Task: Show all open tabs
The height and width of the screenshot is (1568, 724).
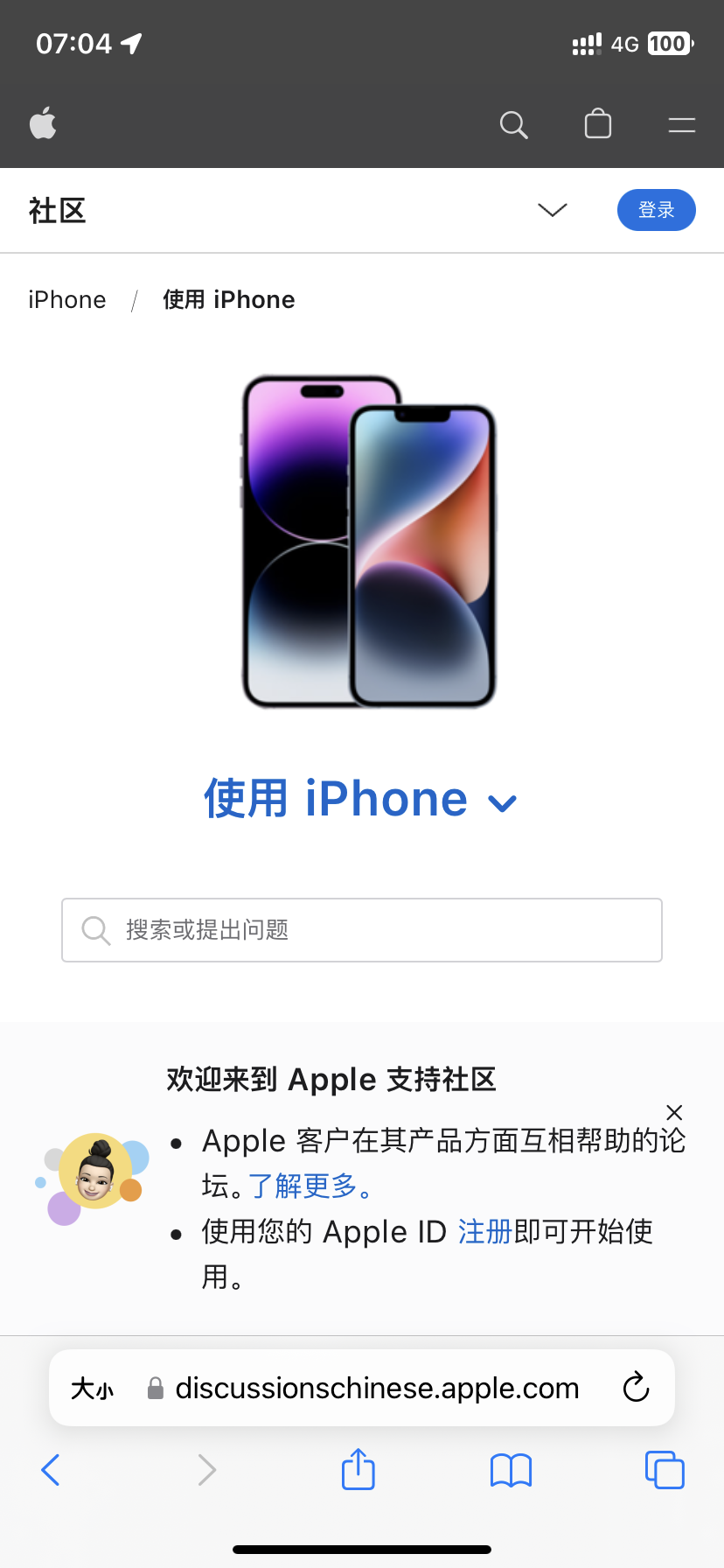Action: point(664,1470)
